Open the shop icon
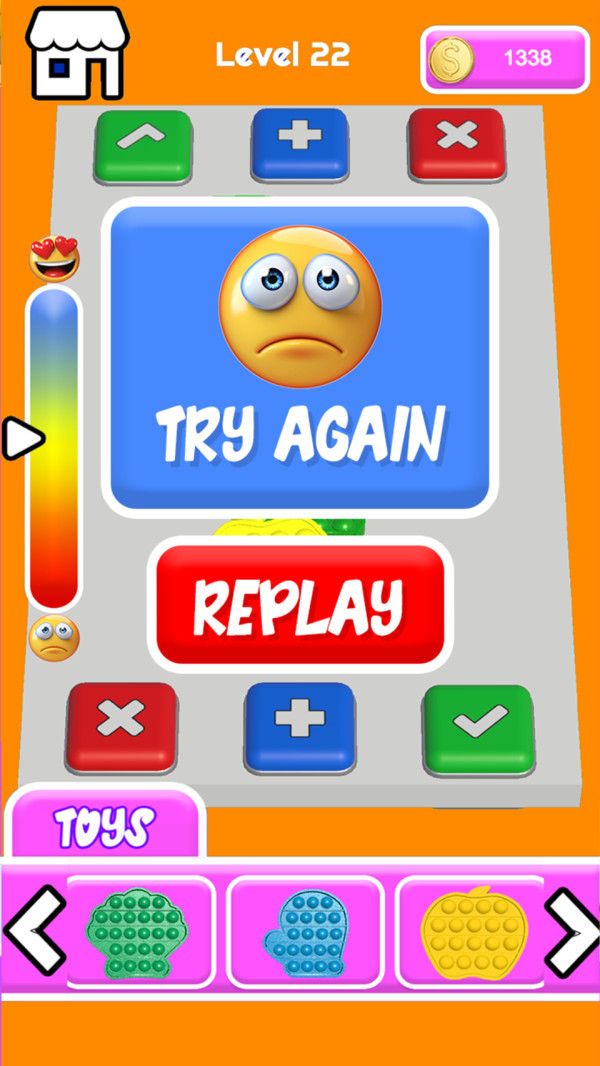 coord(77,54)
